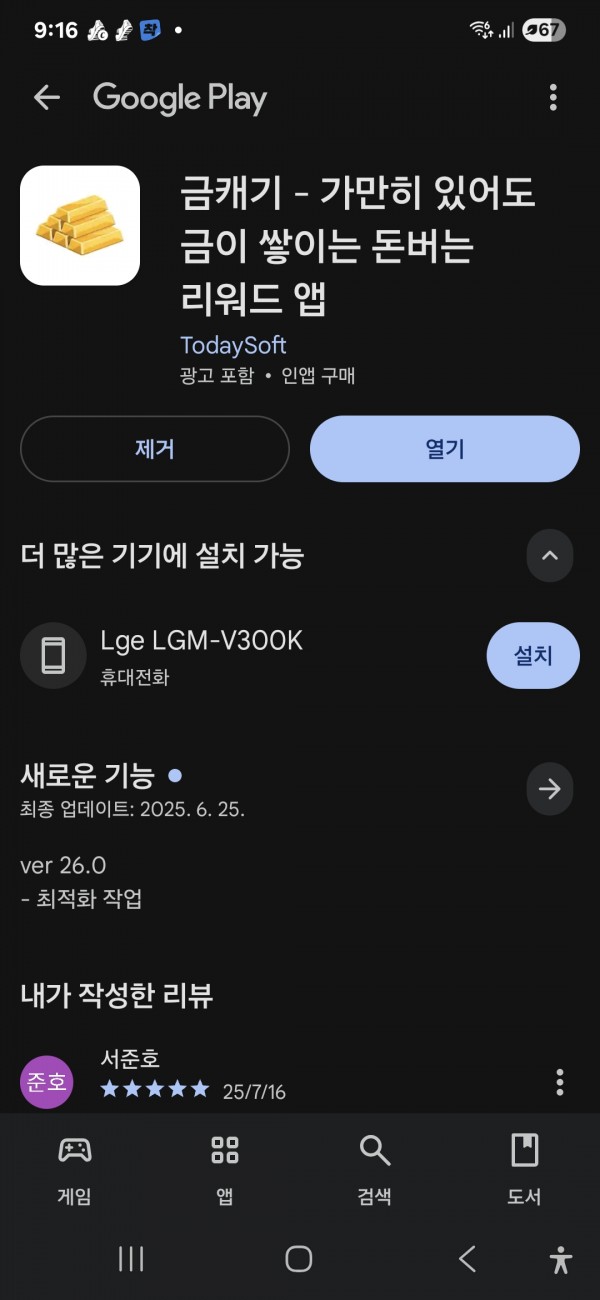Open options menu for 서준호's review
The image size is (600, 1300).
point(560,1082)
